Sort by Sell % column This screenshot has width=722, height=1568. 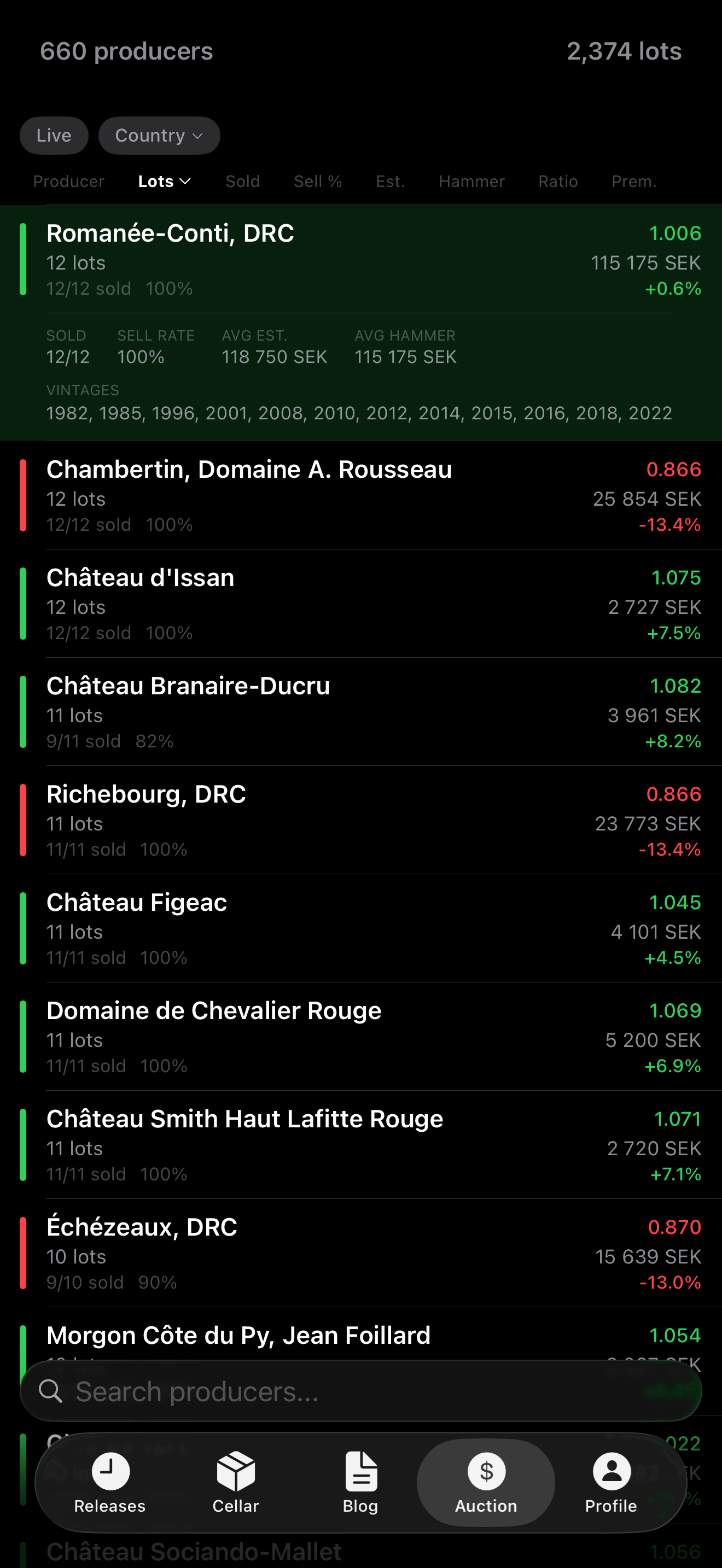point(318,182)
